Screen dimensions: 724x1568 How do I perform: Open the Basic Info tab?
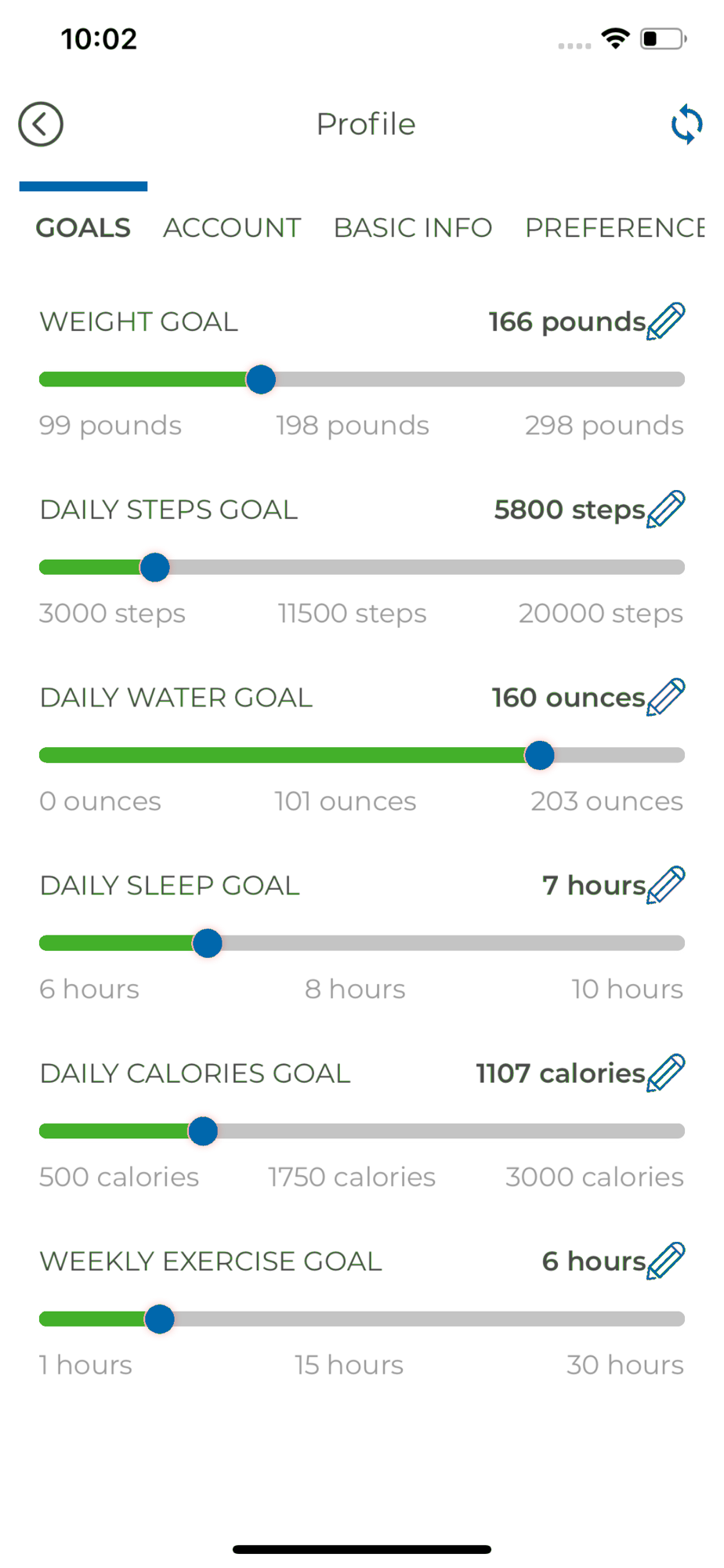point(413,227)
